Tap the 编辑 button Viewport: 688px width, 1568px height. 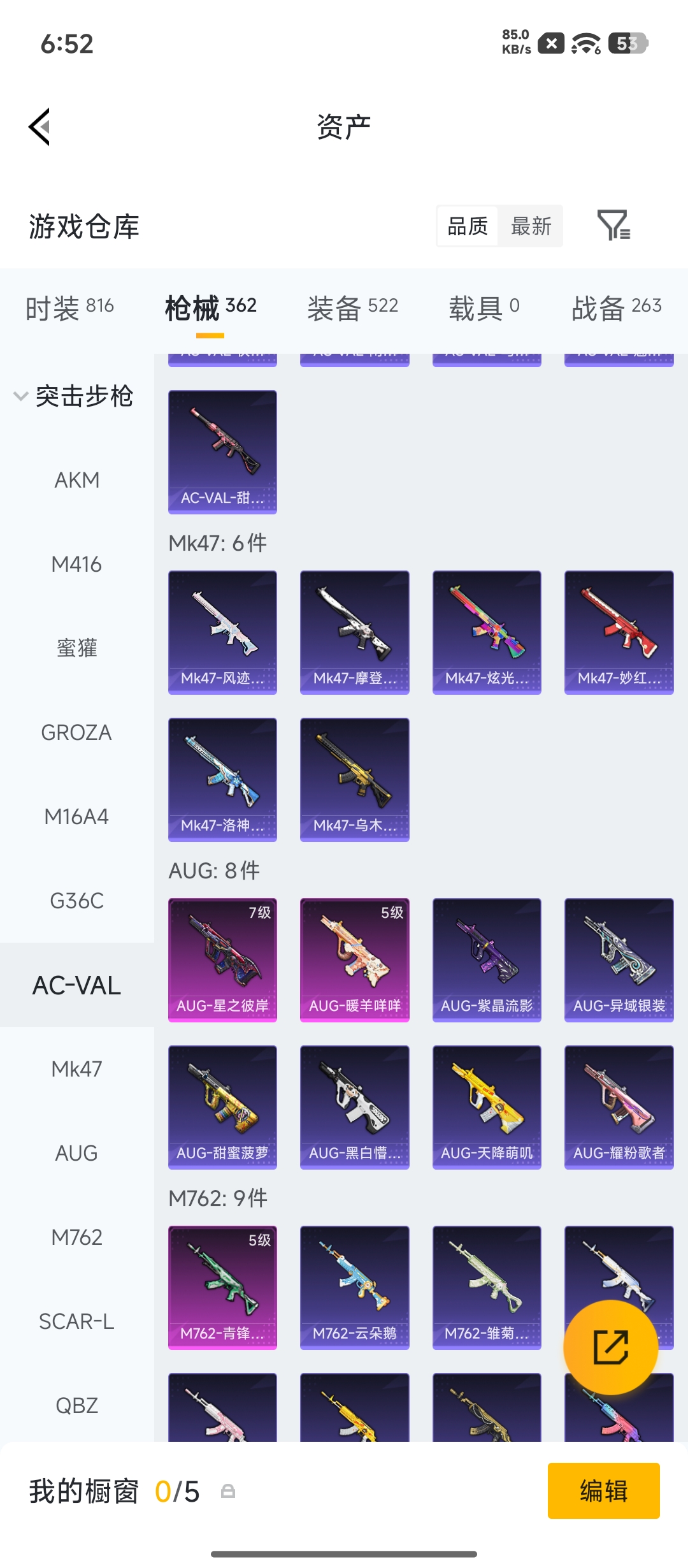click(x=603, y=1491)
